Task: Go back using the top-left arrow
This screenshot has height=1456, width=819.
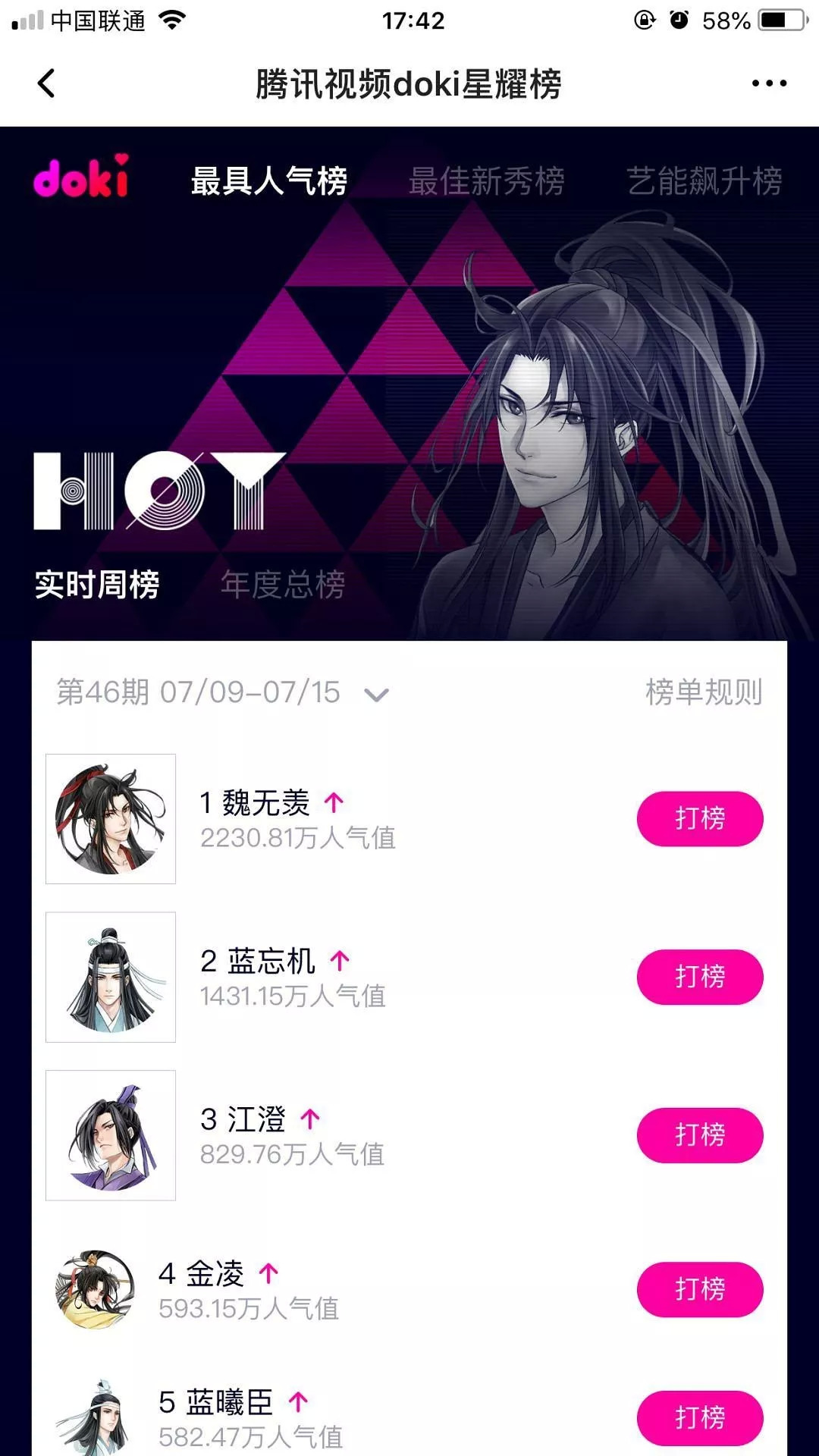Action: [x=47, y=83]
